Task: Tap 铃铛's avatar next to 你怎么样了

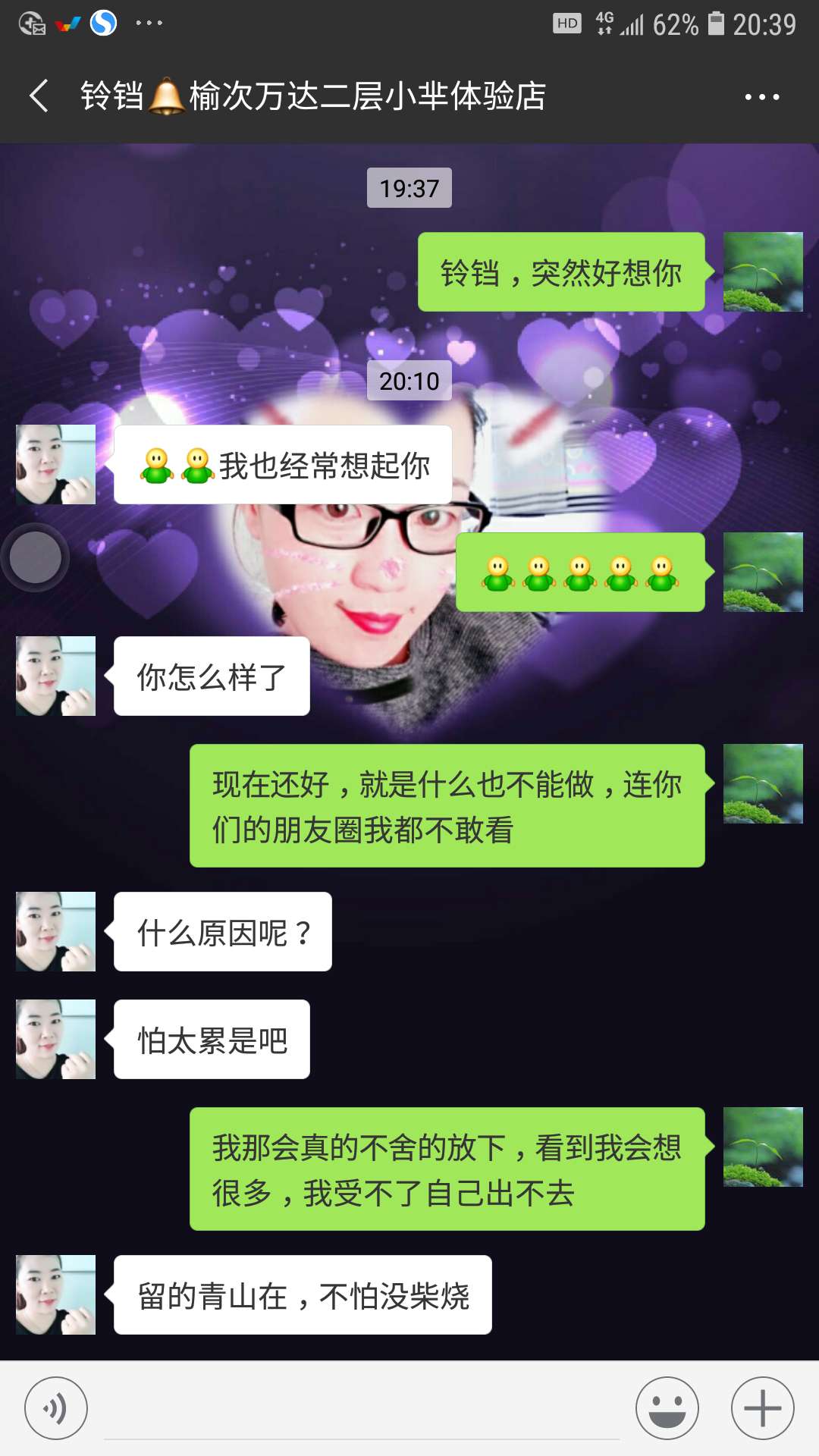Action: tap(54, 677)
